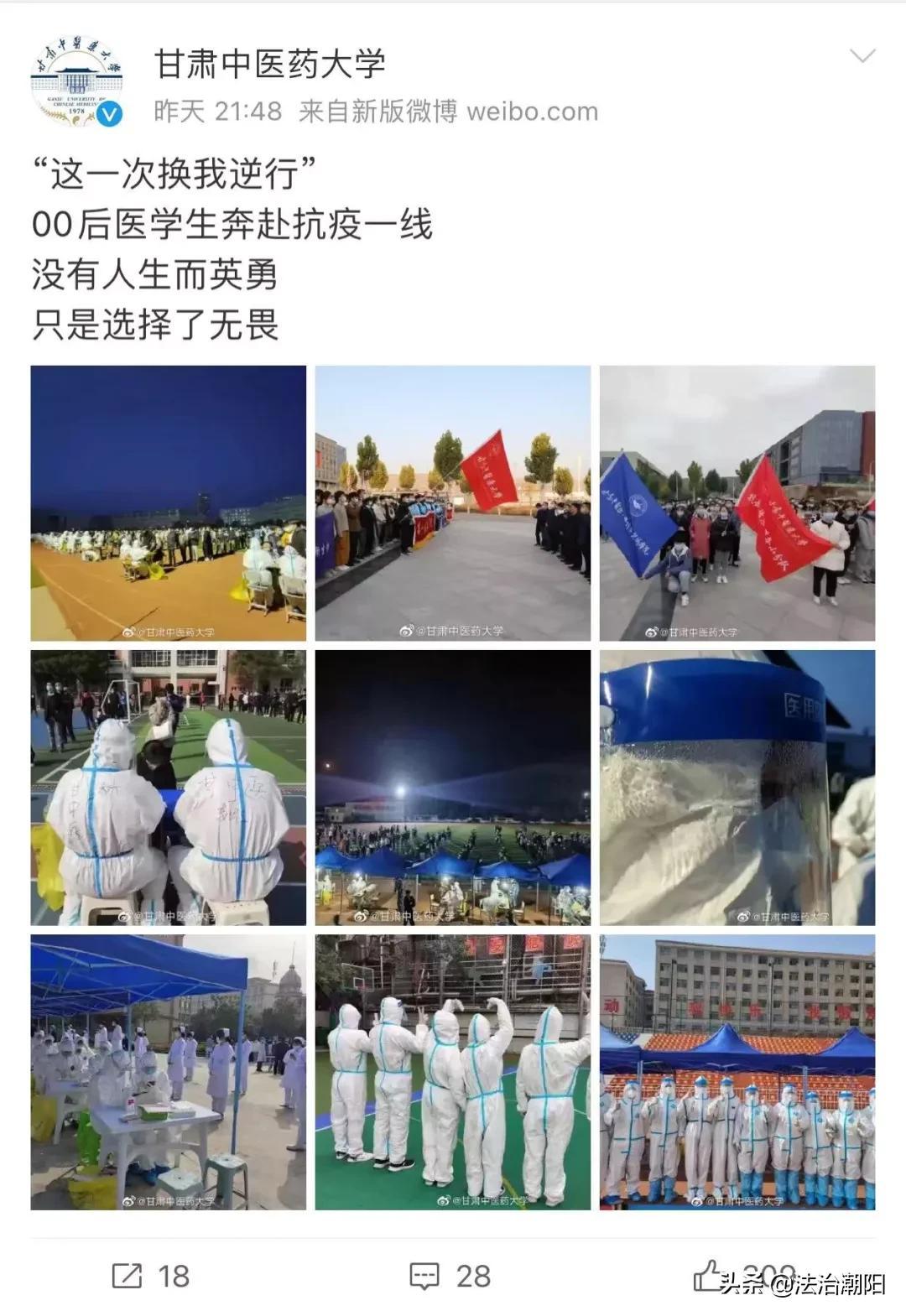View photo of workers making heart gestures
Screen dimensions: 906x1316
[453, 1072]
